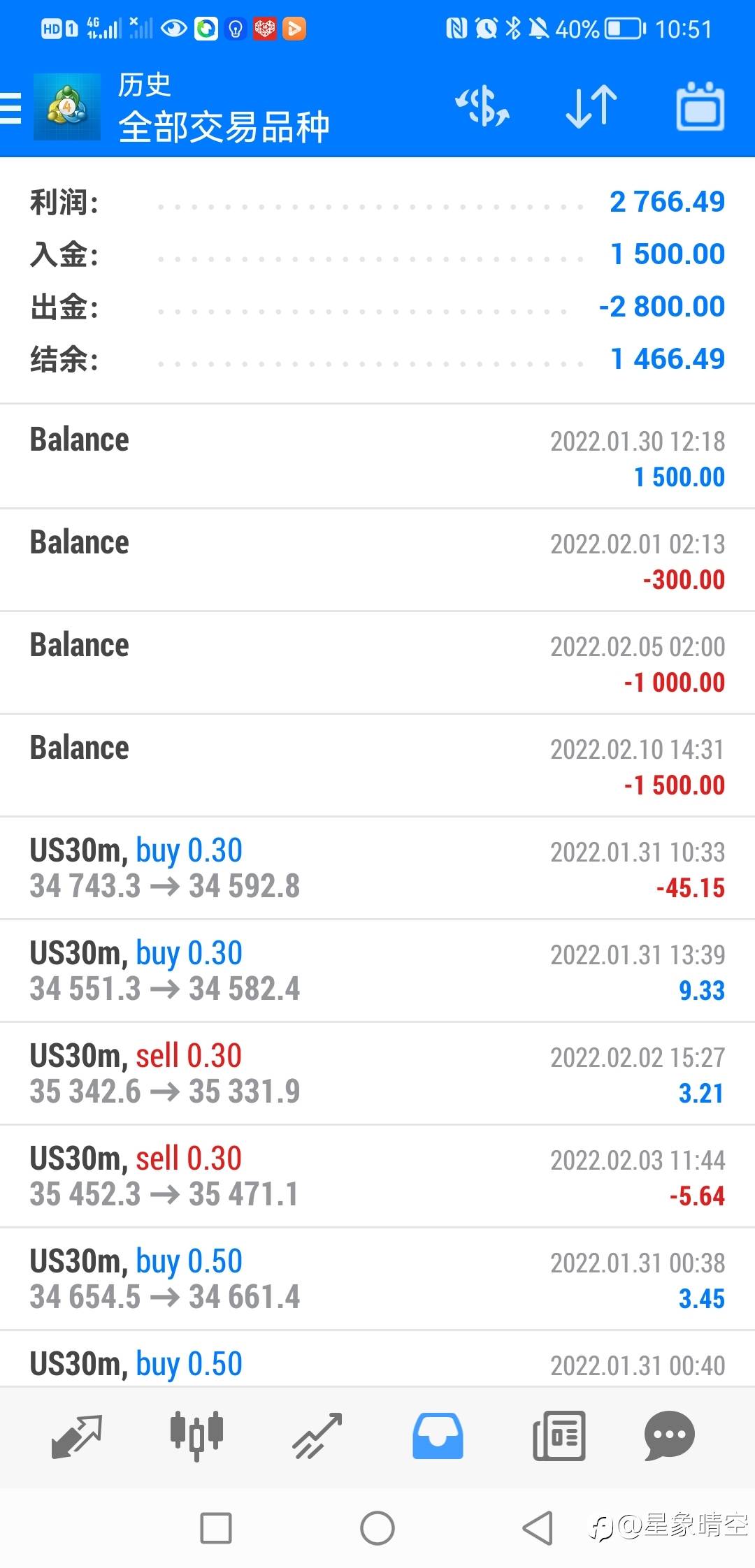Open the hamburger drawer menu
Screen dimensions: 755x1568
(x=12, y=108)
